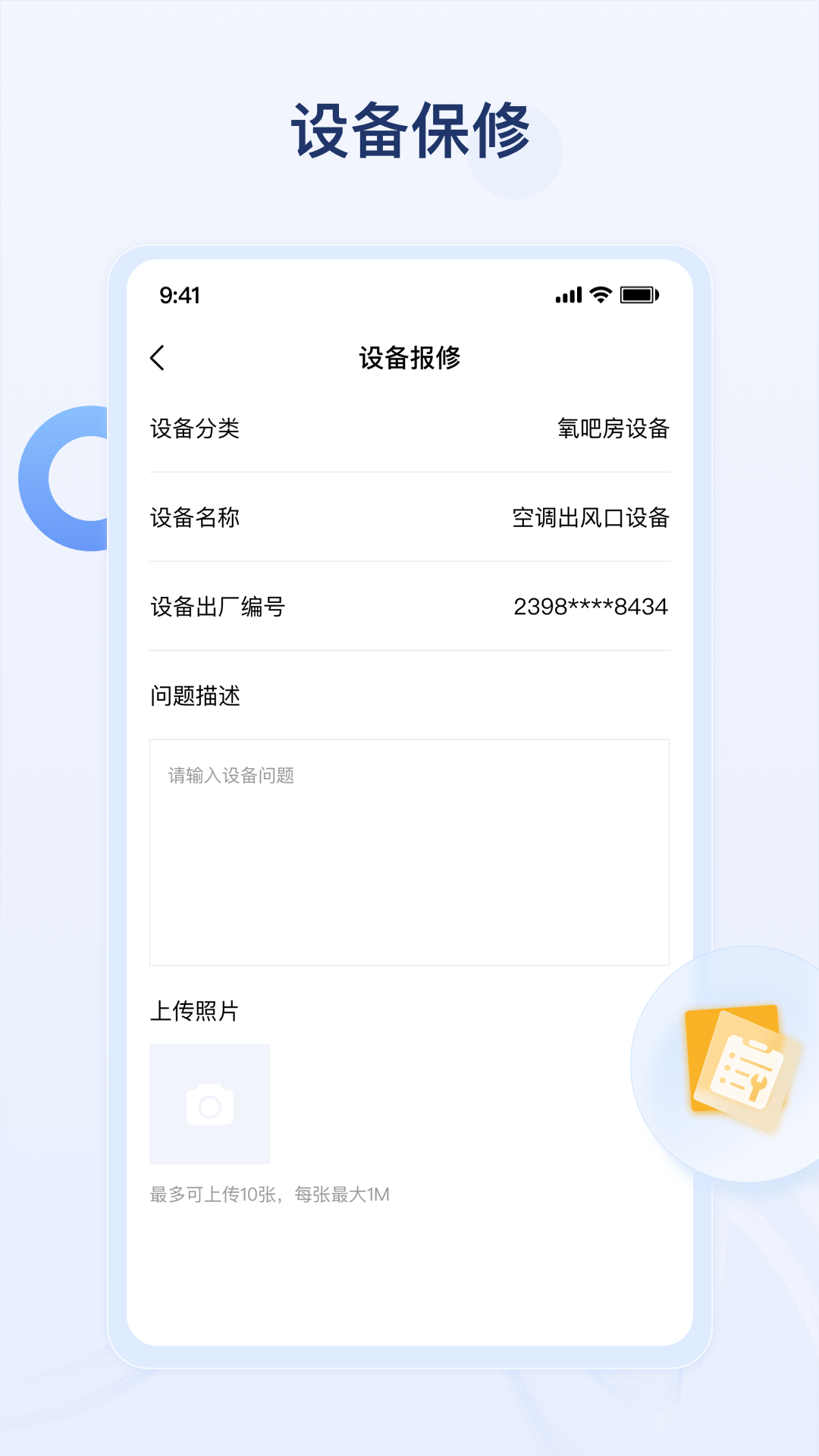
Task: Tap the camera icon to add a photo
Action: click(x=210, y=1103)
